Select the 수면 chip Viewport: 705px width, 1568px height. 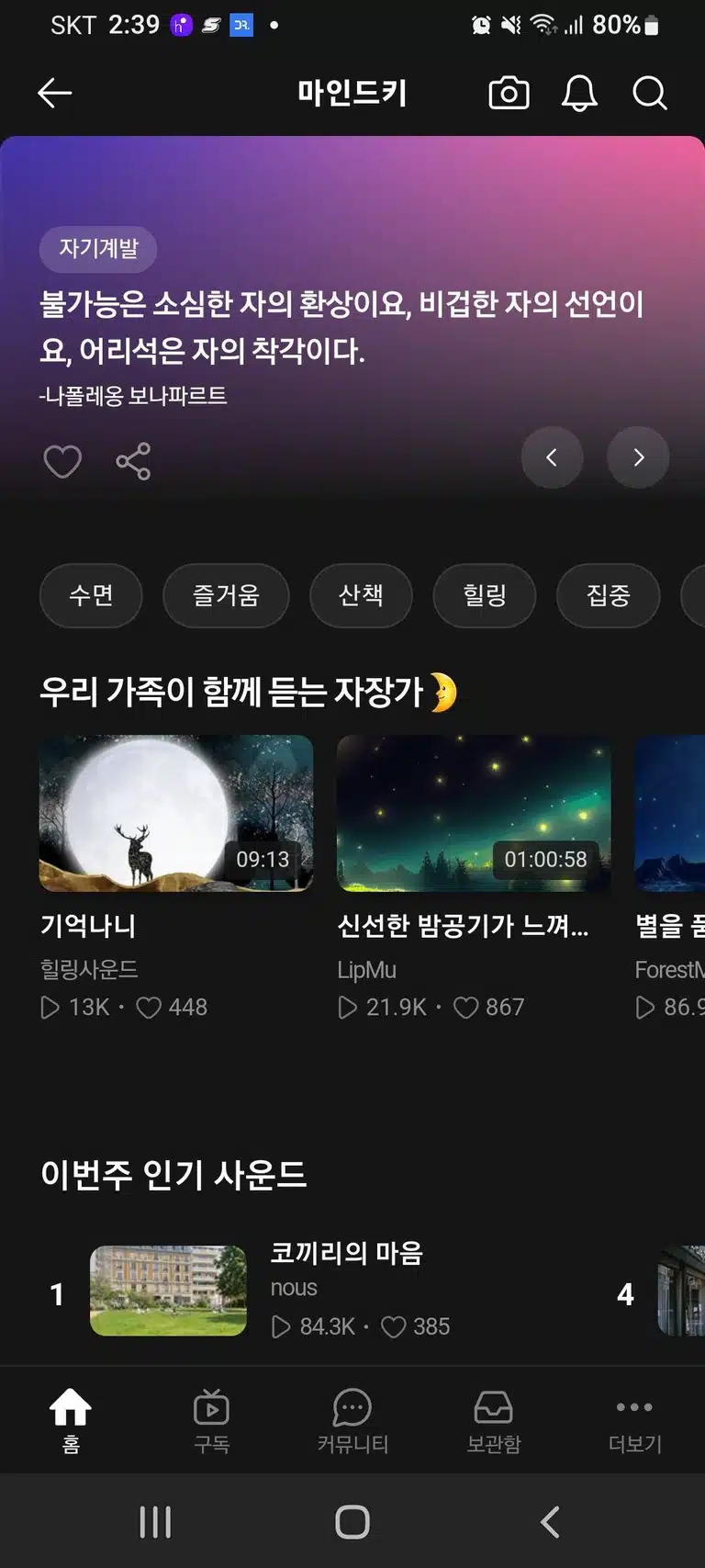tap(91, 595)
